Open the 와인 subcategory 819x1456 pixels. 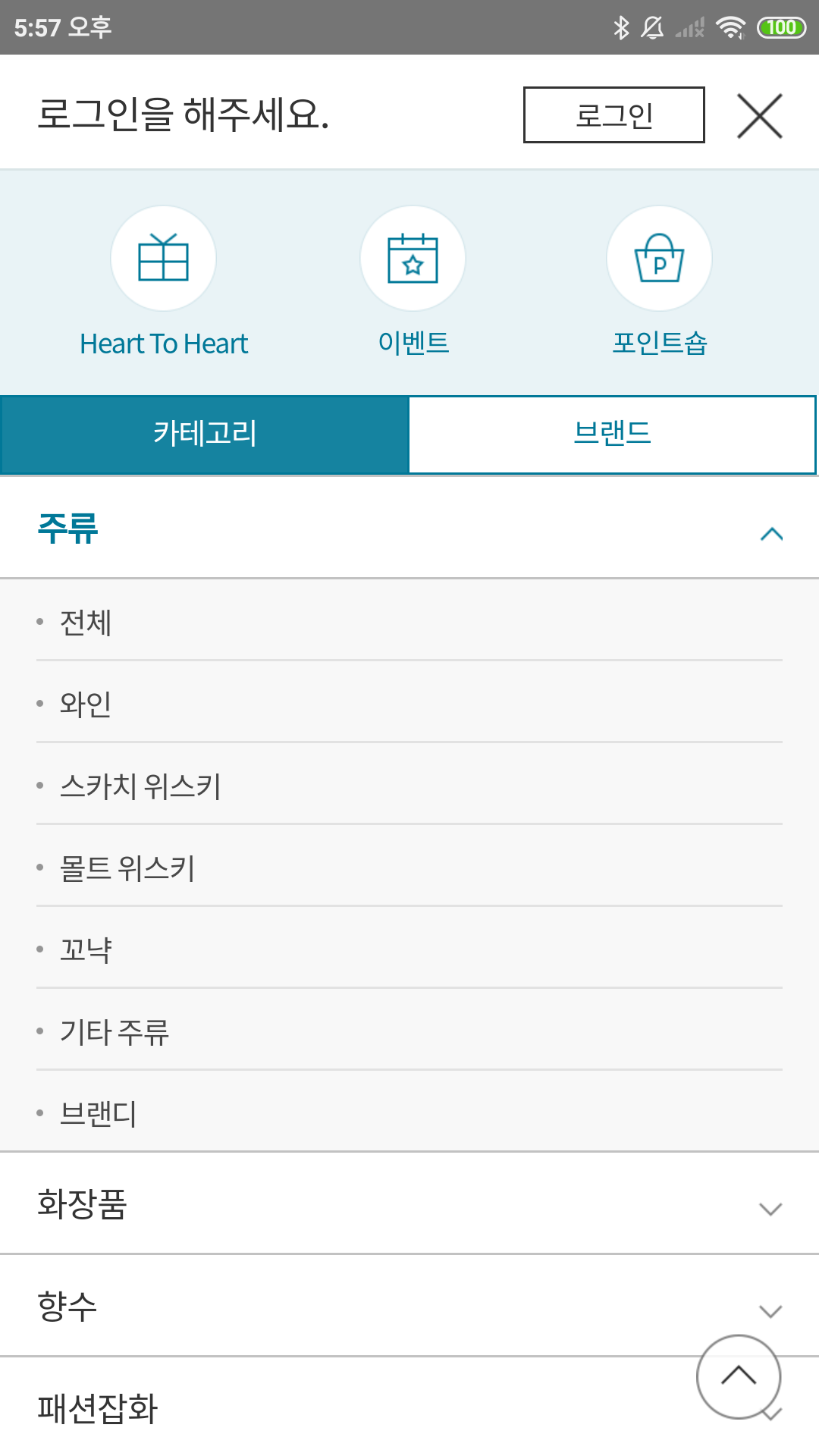(x=86, y=704)
